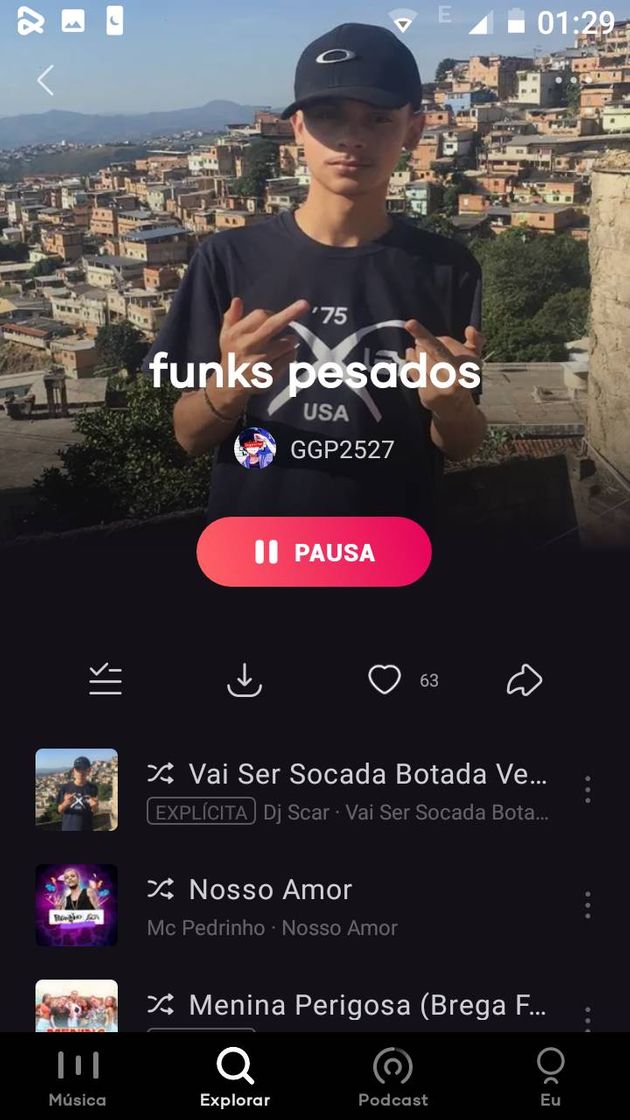Play Vai Ser Socada Botada track

click(x=345, y=789)
